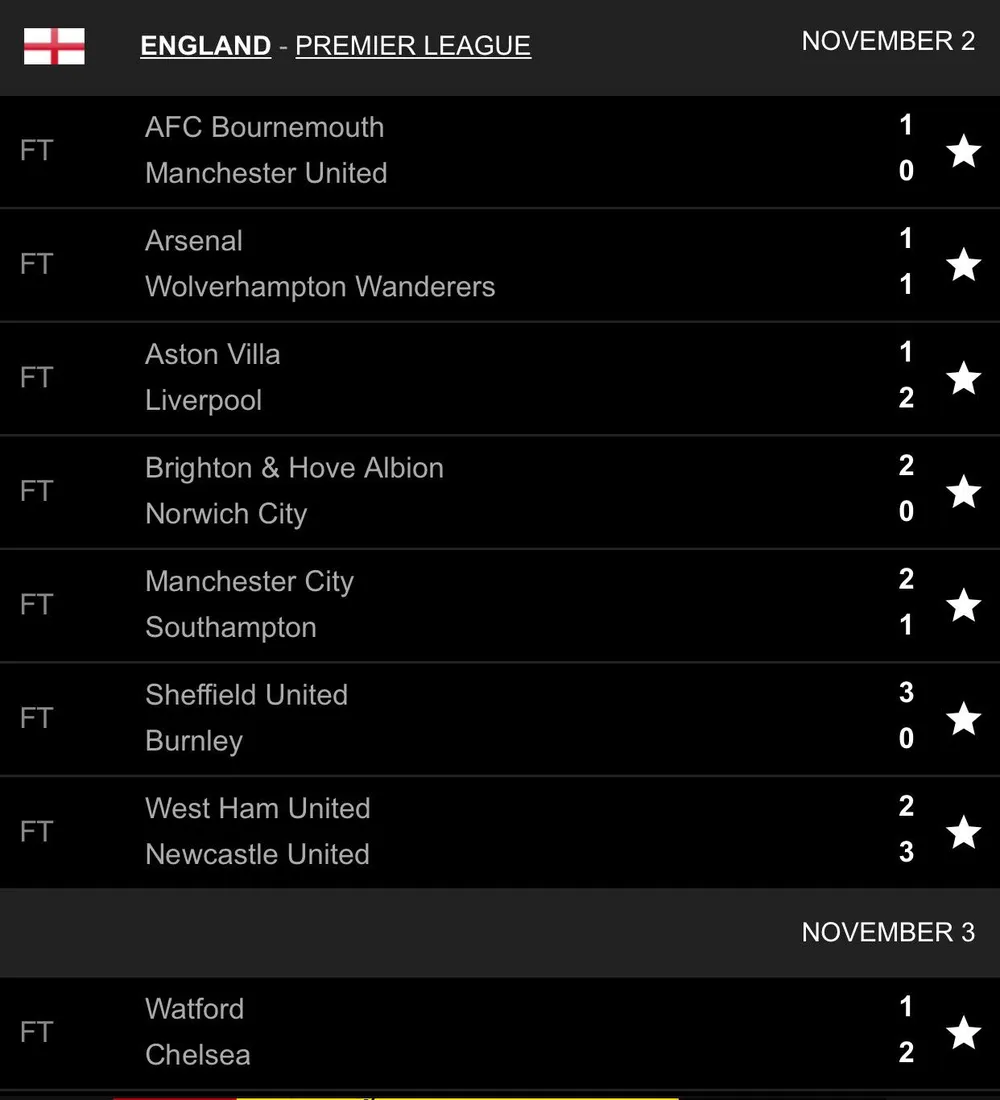Star the Watford vs Chelsea match
Image resolution: width=1000 pixels, height=1100 pixels.
(x=963, y=1033)
